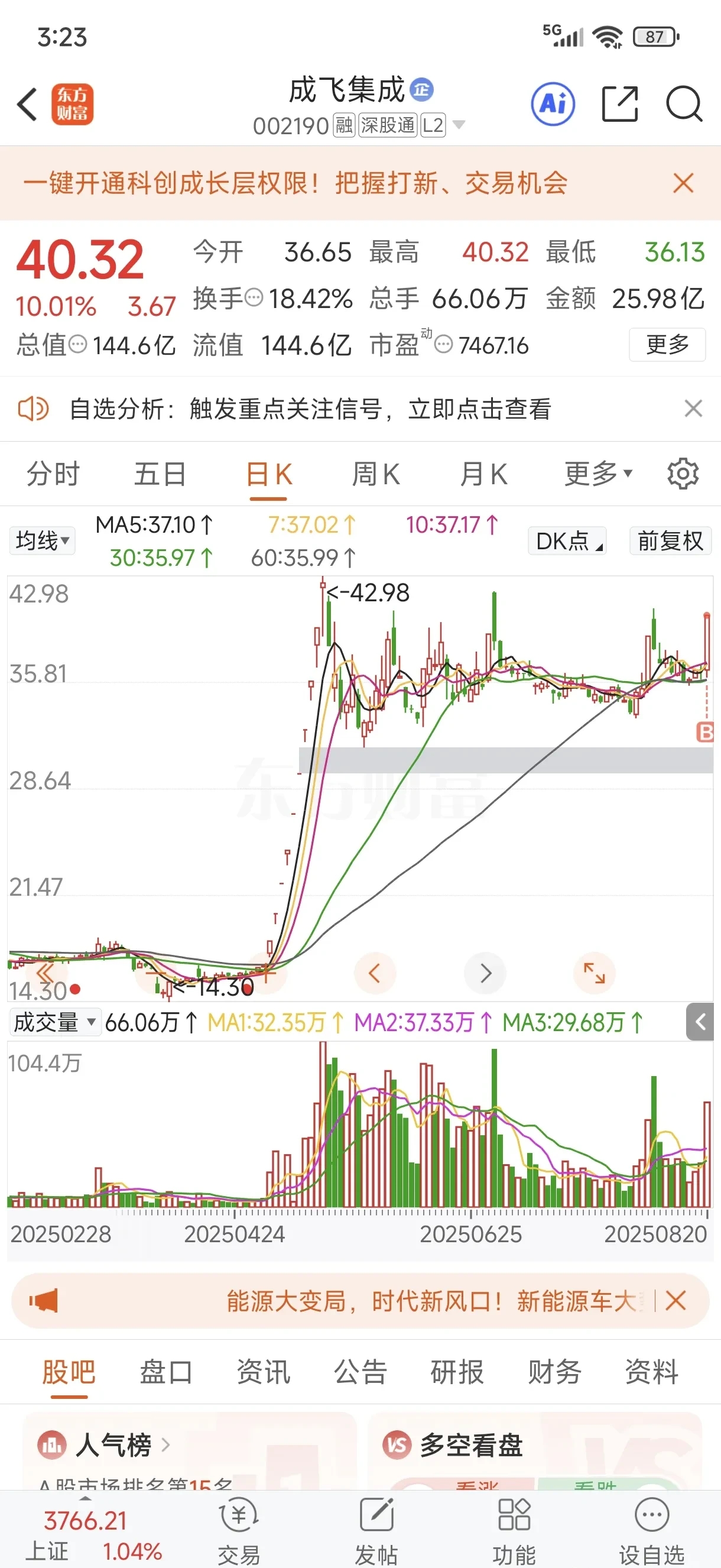Open the AI assistant

[553, 104]
